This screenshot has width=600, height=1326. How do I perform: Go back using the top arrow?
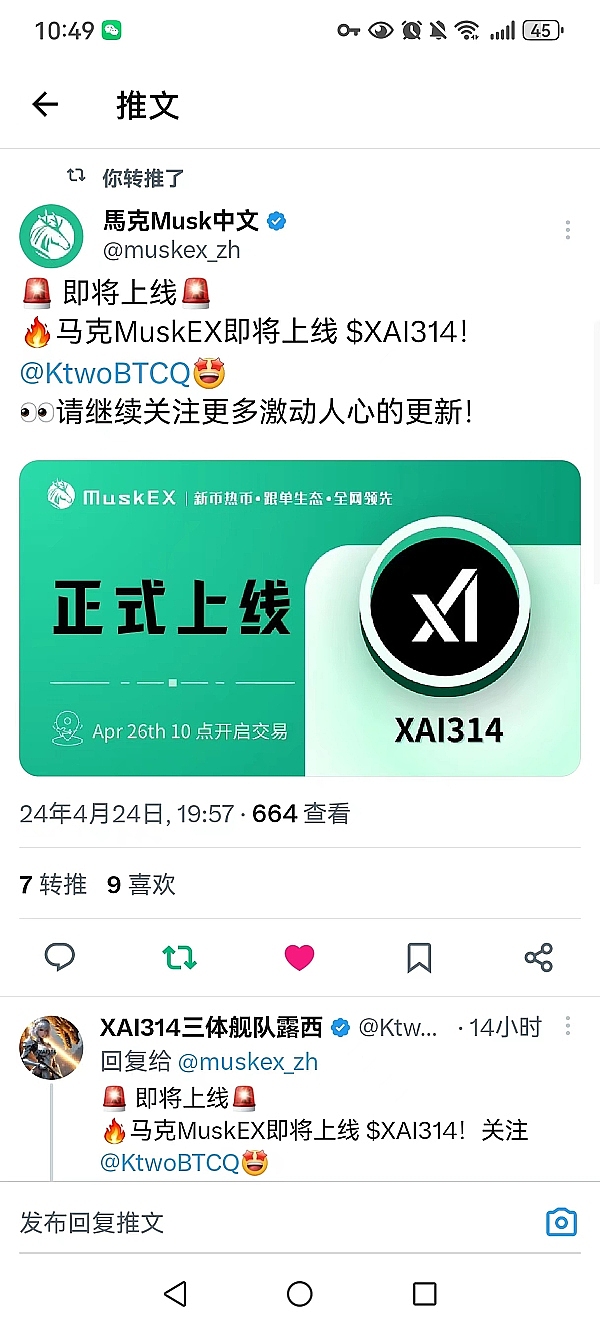tap(45, 104)
